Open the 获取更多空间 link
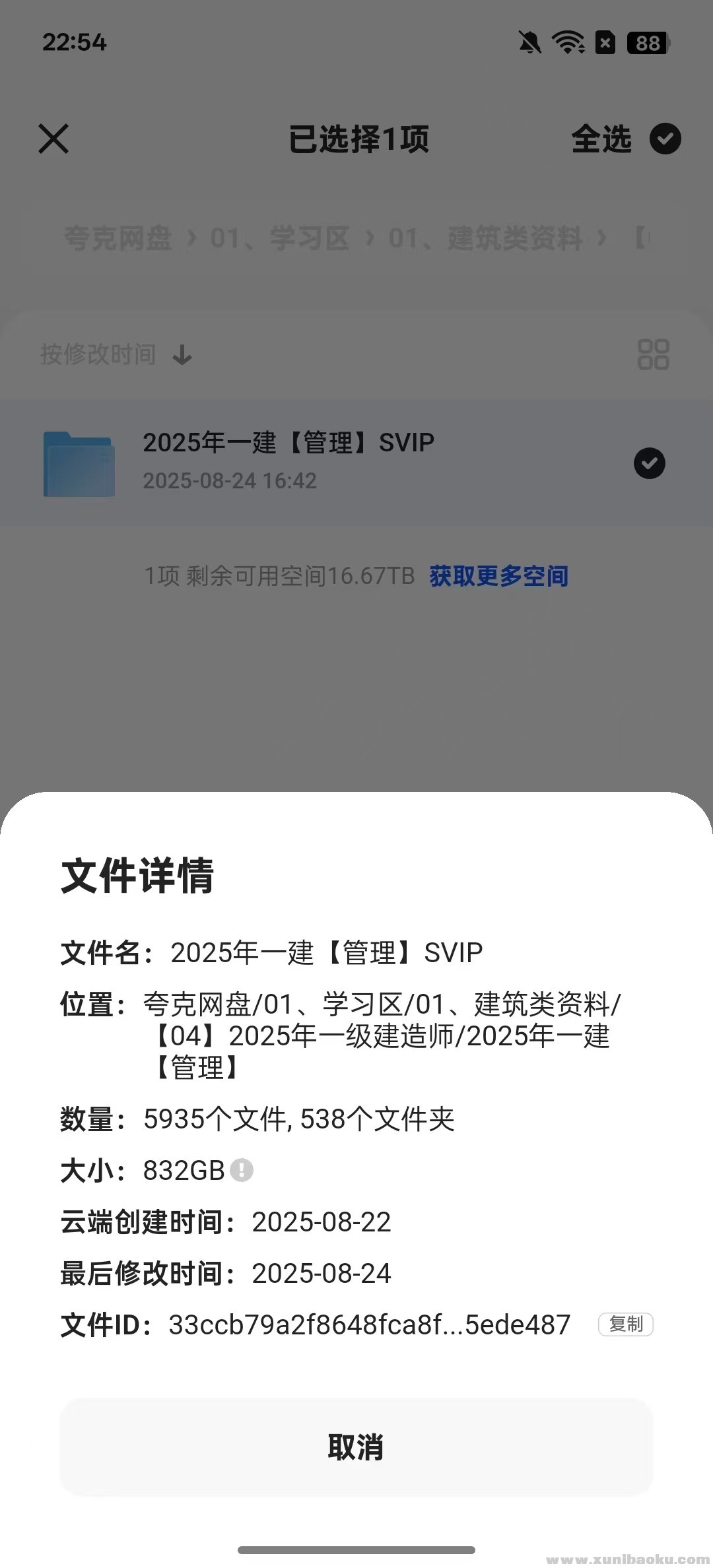 [498, 576]
